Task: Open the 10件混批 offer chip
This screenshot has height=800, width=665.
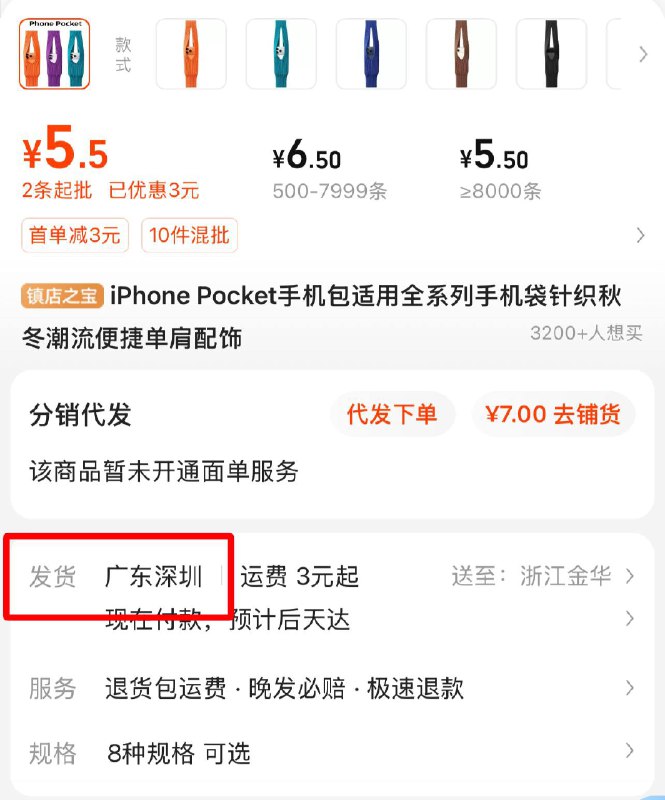Action: (x=189, y=236)
